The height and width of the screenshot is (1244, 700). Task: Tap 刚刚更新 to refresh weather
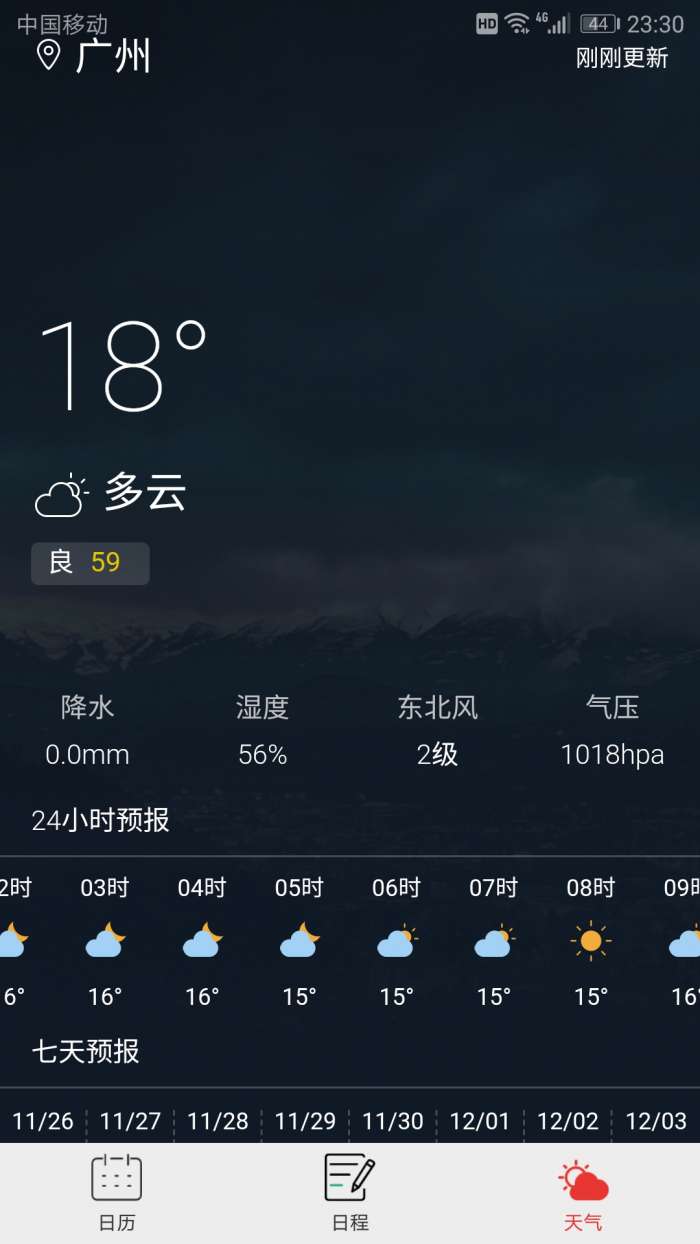[x=621, y=58]
